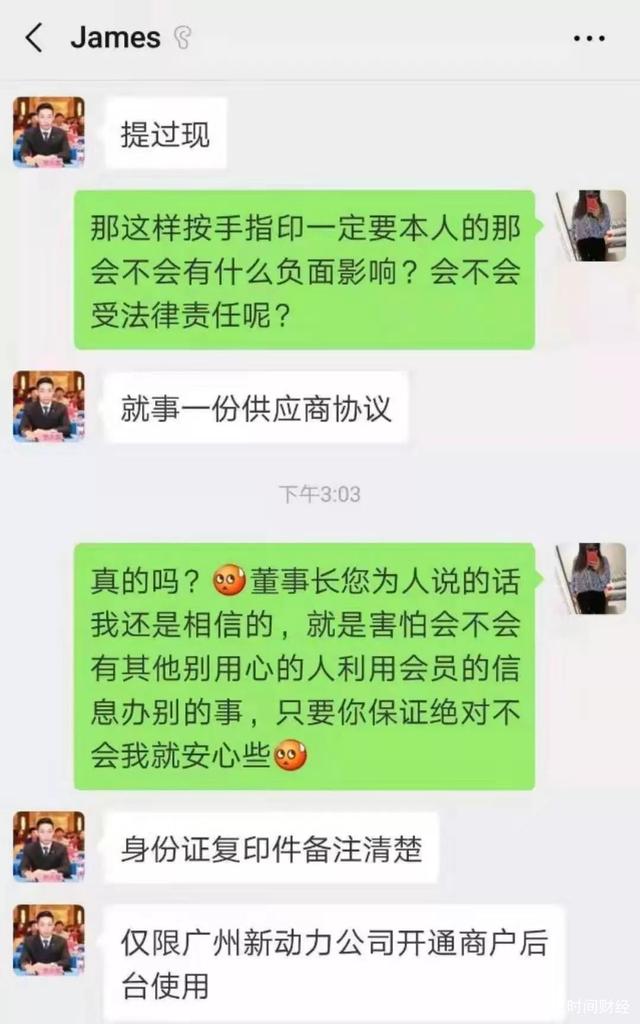Screen dimensions: 640x1024
Task: Tap James's avatar next to 就事一份供应商协议
Action: click(48, 406)
